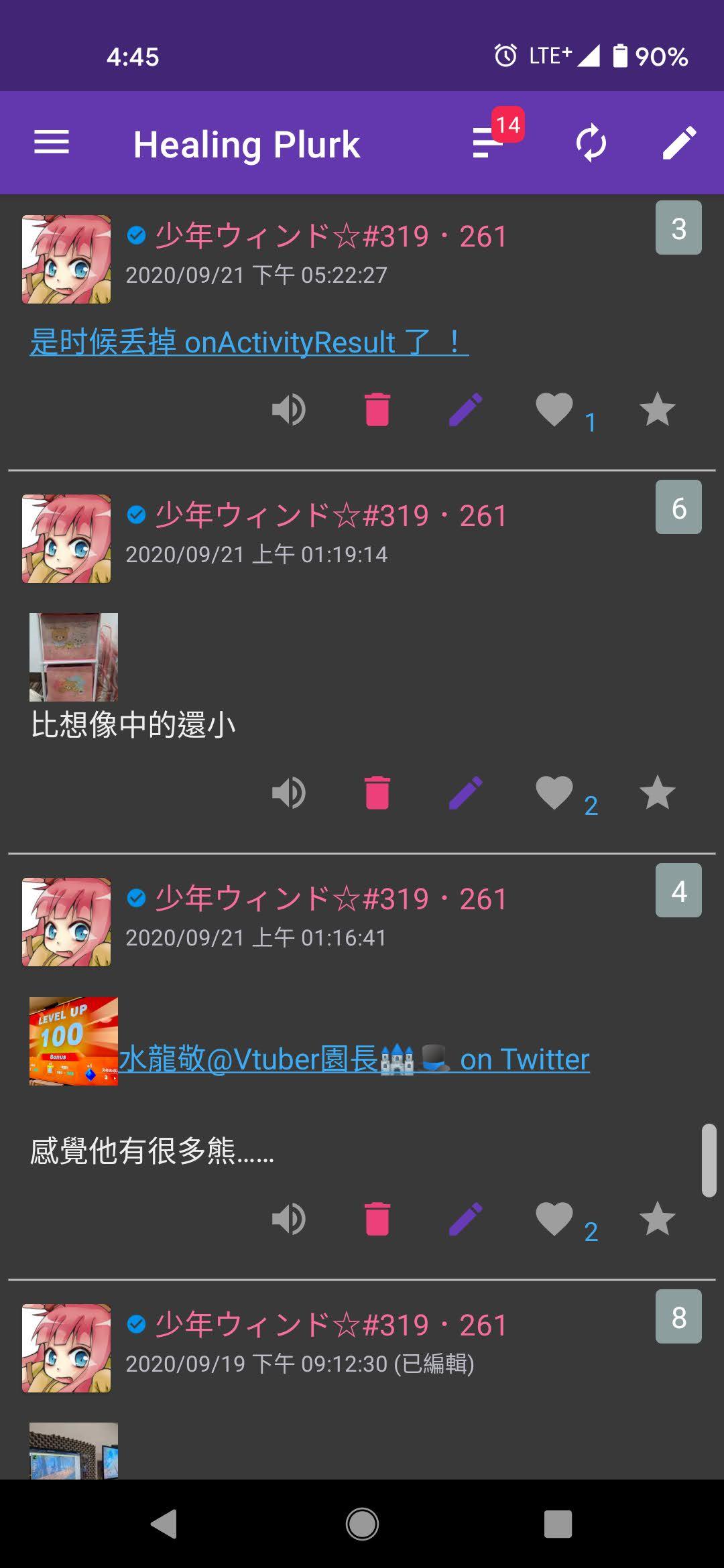724x1568 pixels.
Task: Open the LEVEL UP 100 image thumbnail
Action: click(x=73, y=1040)
